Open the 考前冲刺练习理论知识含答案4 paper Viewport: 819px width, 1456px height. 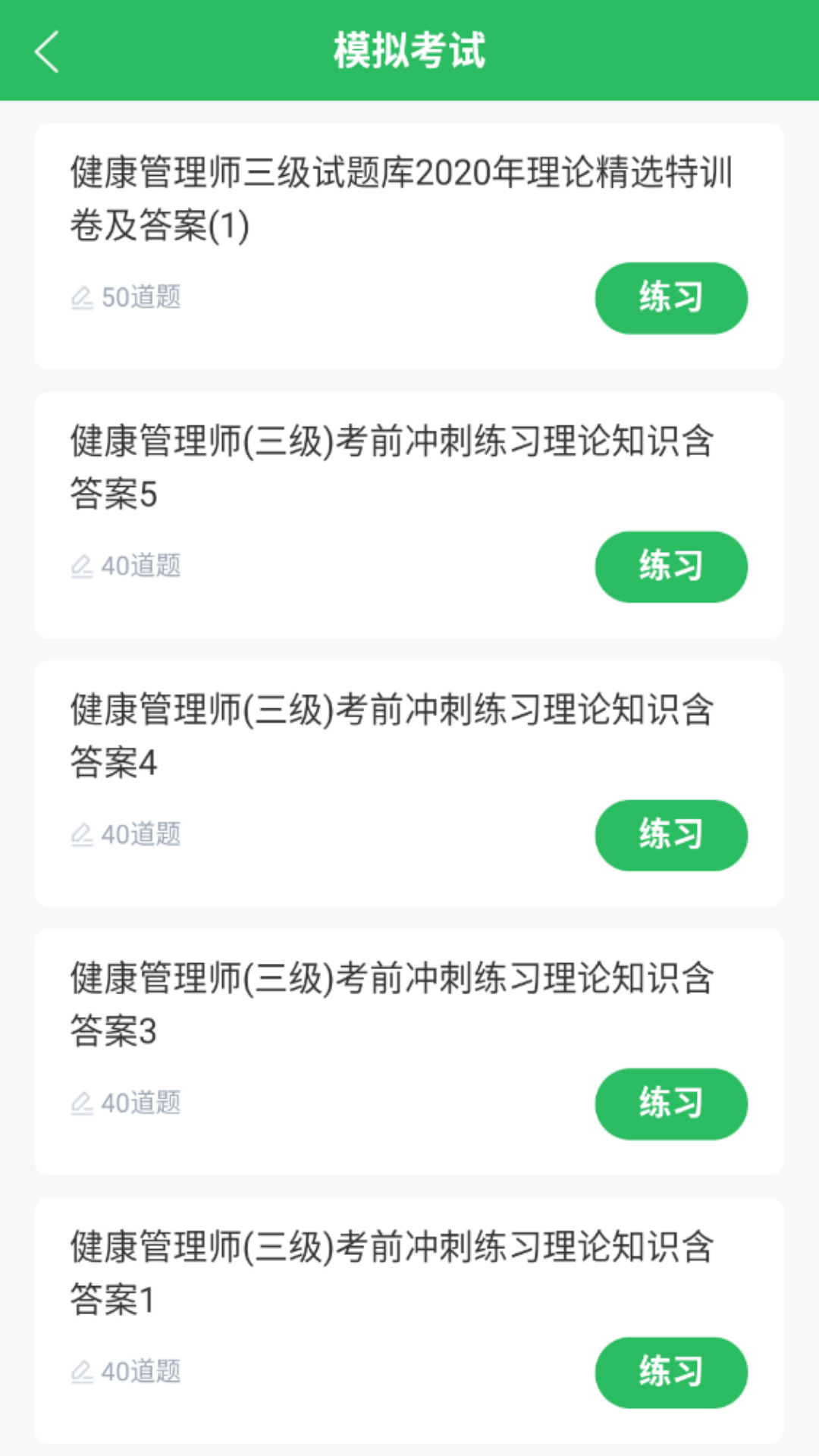click(392, 734)
